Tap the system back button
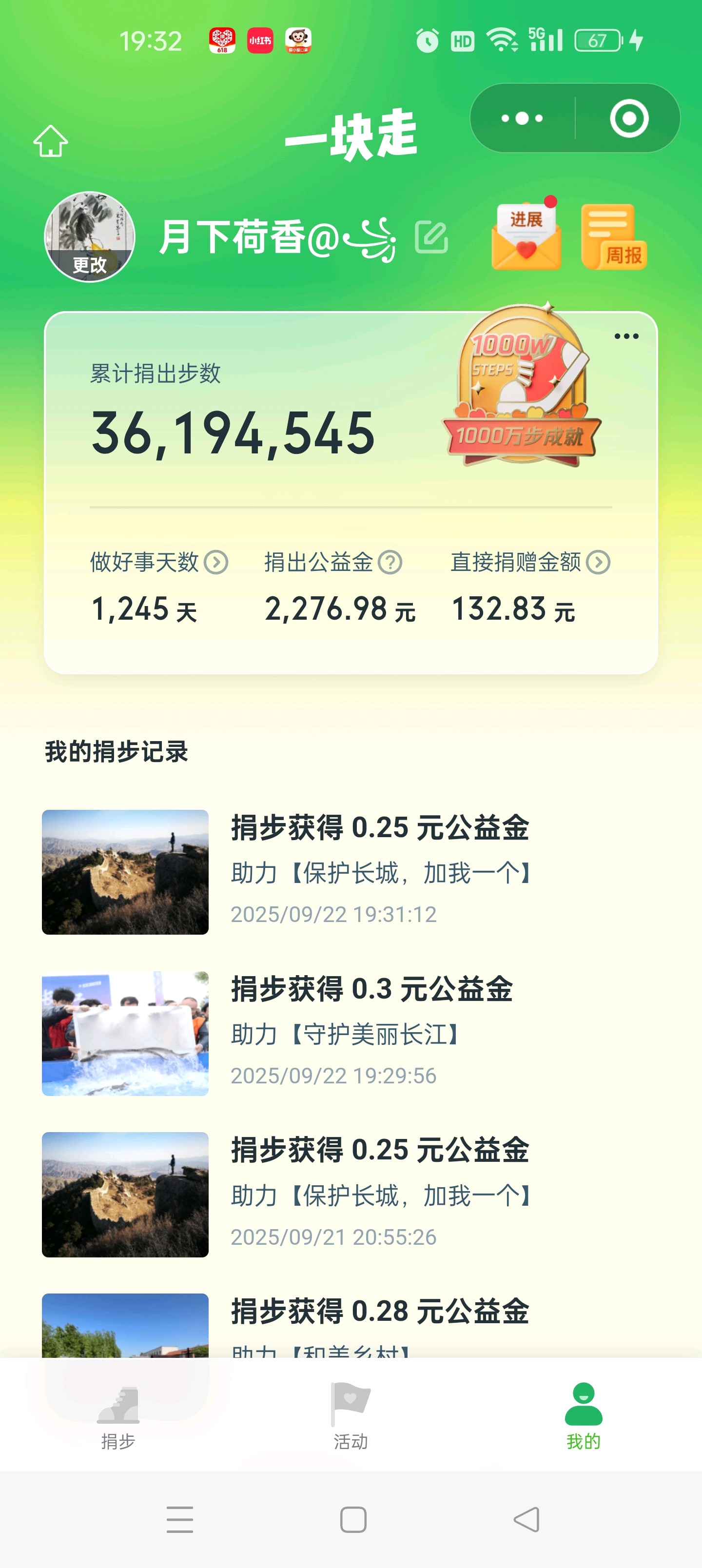This screenshot has height=1568, width=702. click(526, 1519)
